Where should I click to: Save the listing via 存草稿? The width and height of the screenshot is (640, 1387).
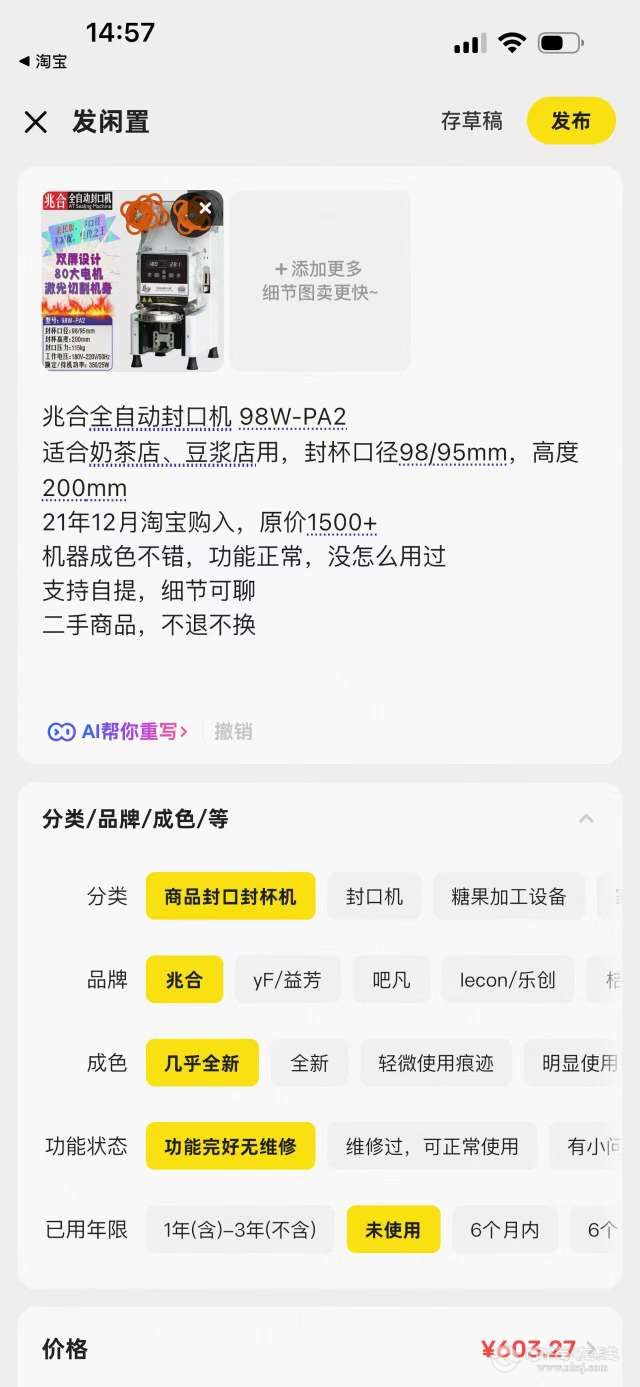(471, 121)
